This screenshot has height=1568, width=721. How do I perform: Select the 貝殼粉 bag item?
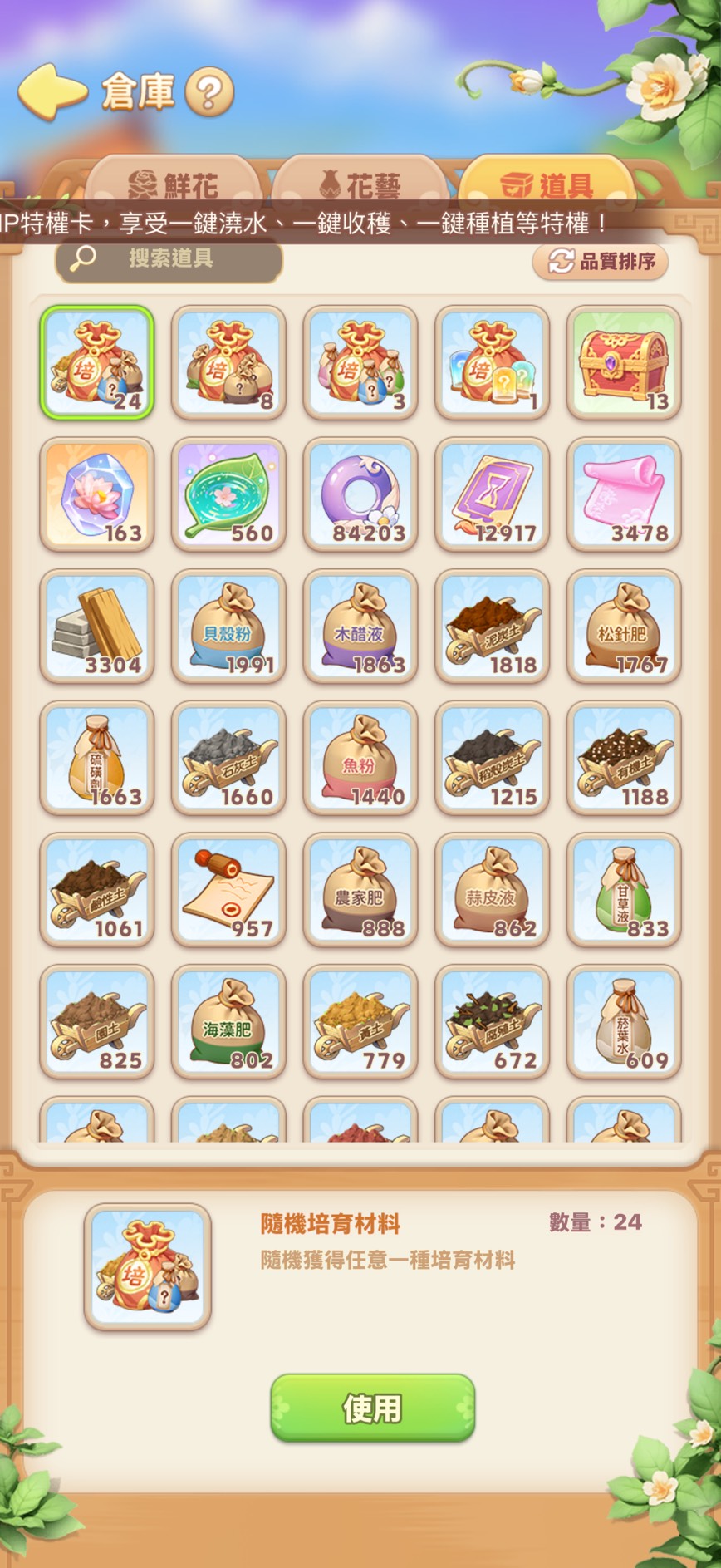coord(229,627)
